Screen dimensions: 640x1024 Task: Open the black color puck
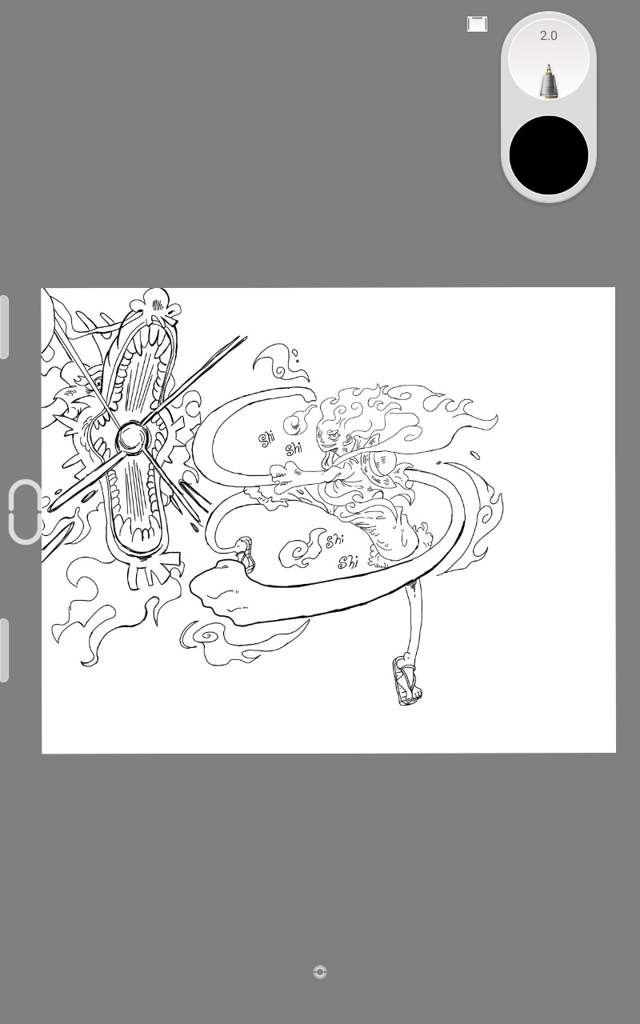tap(548, 155)
